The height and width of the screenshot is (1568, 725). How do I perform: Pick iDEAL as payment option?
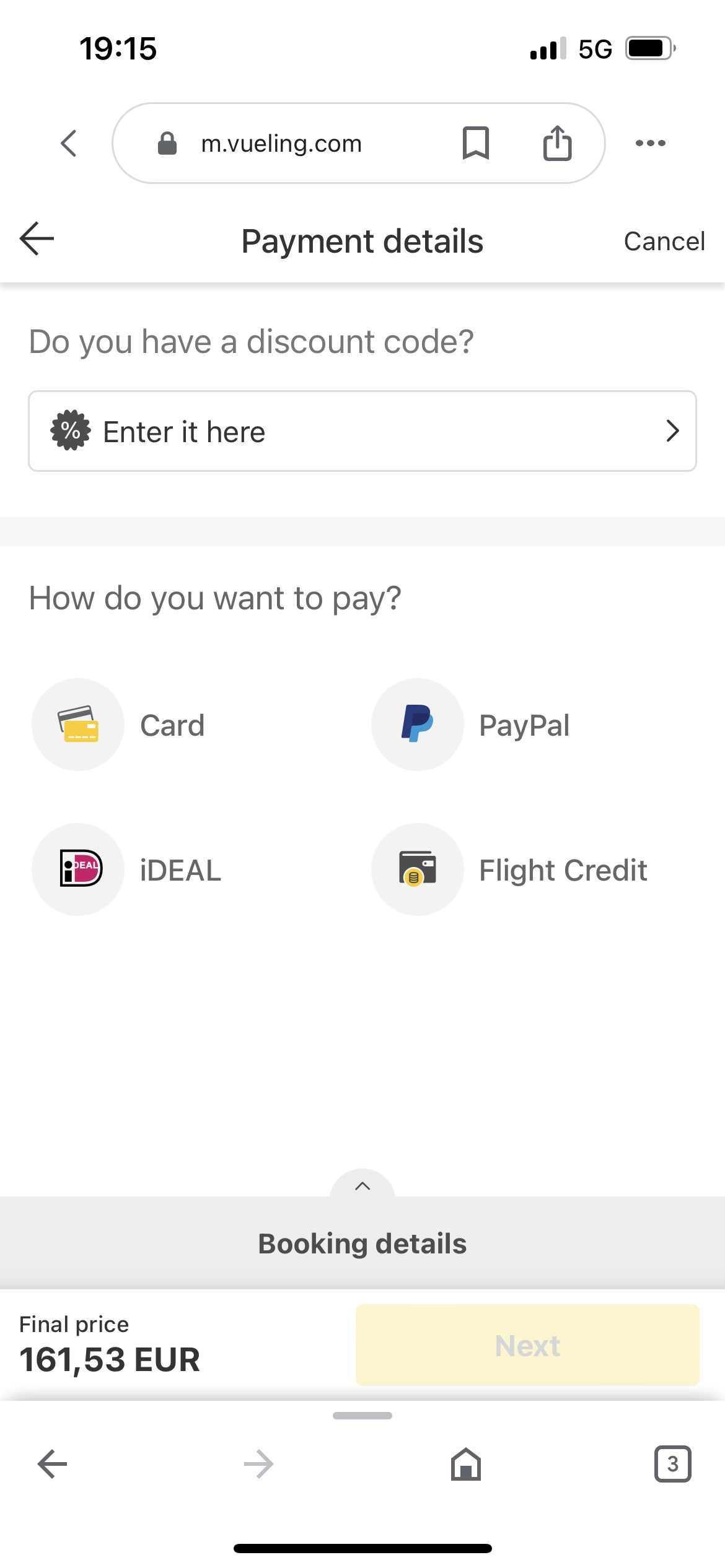127,869
